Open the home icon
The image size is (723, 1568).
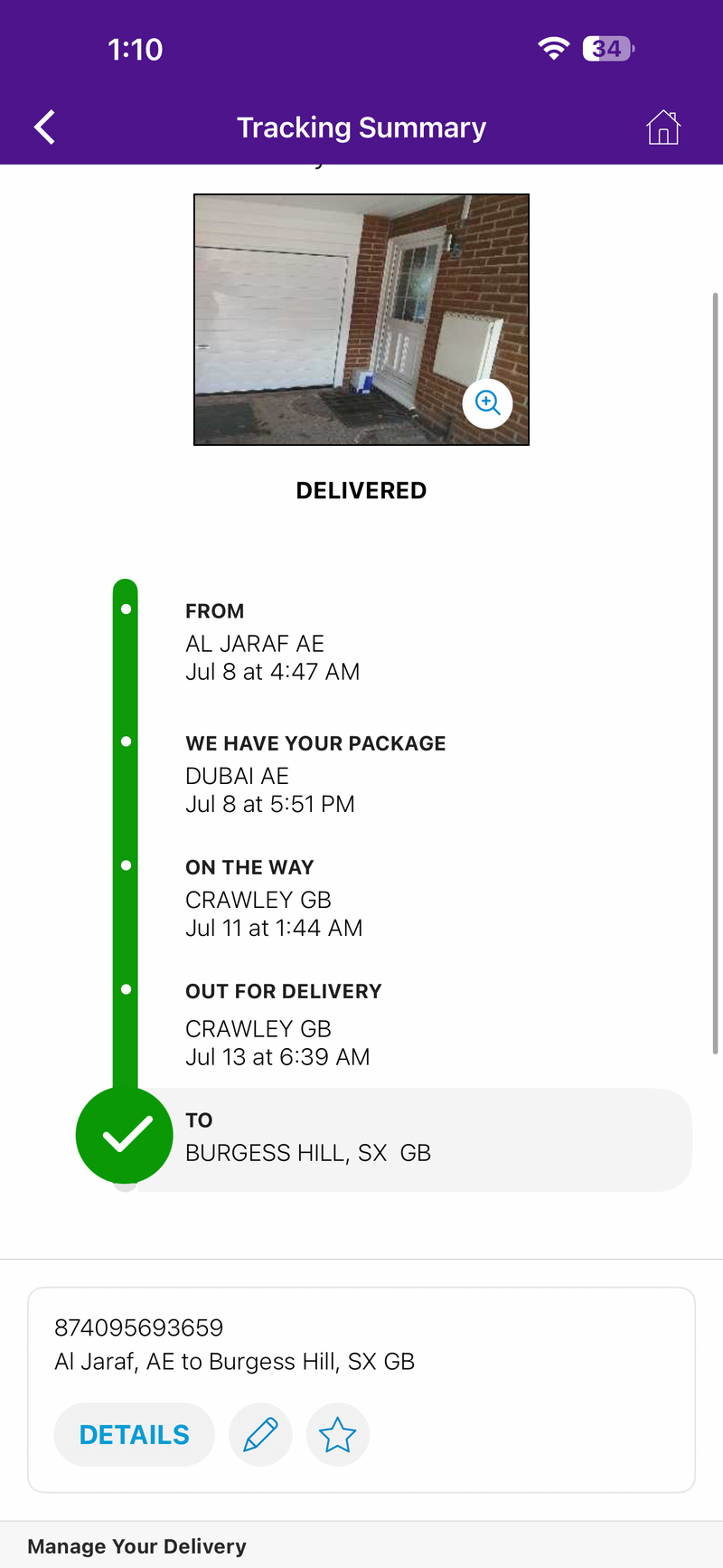point(663,128)
